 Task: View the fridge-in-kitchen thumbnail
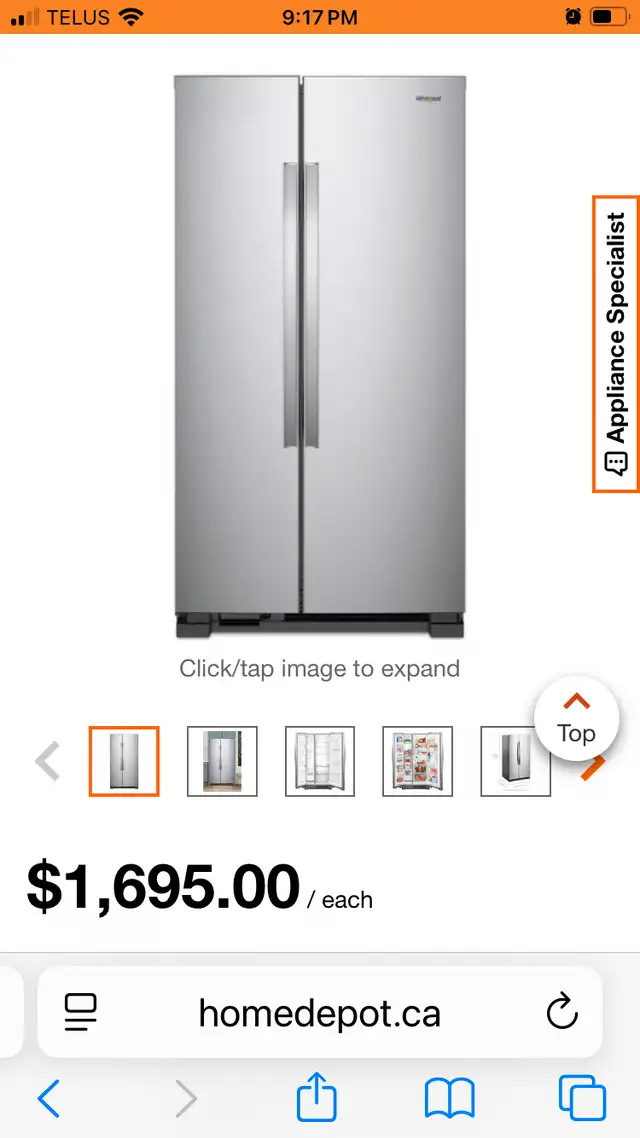(x=222, y=761)
